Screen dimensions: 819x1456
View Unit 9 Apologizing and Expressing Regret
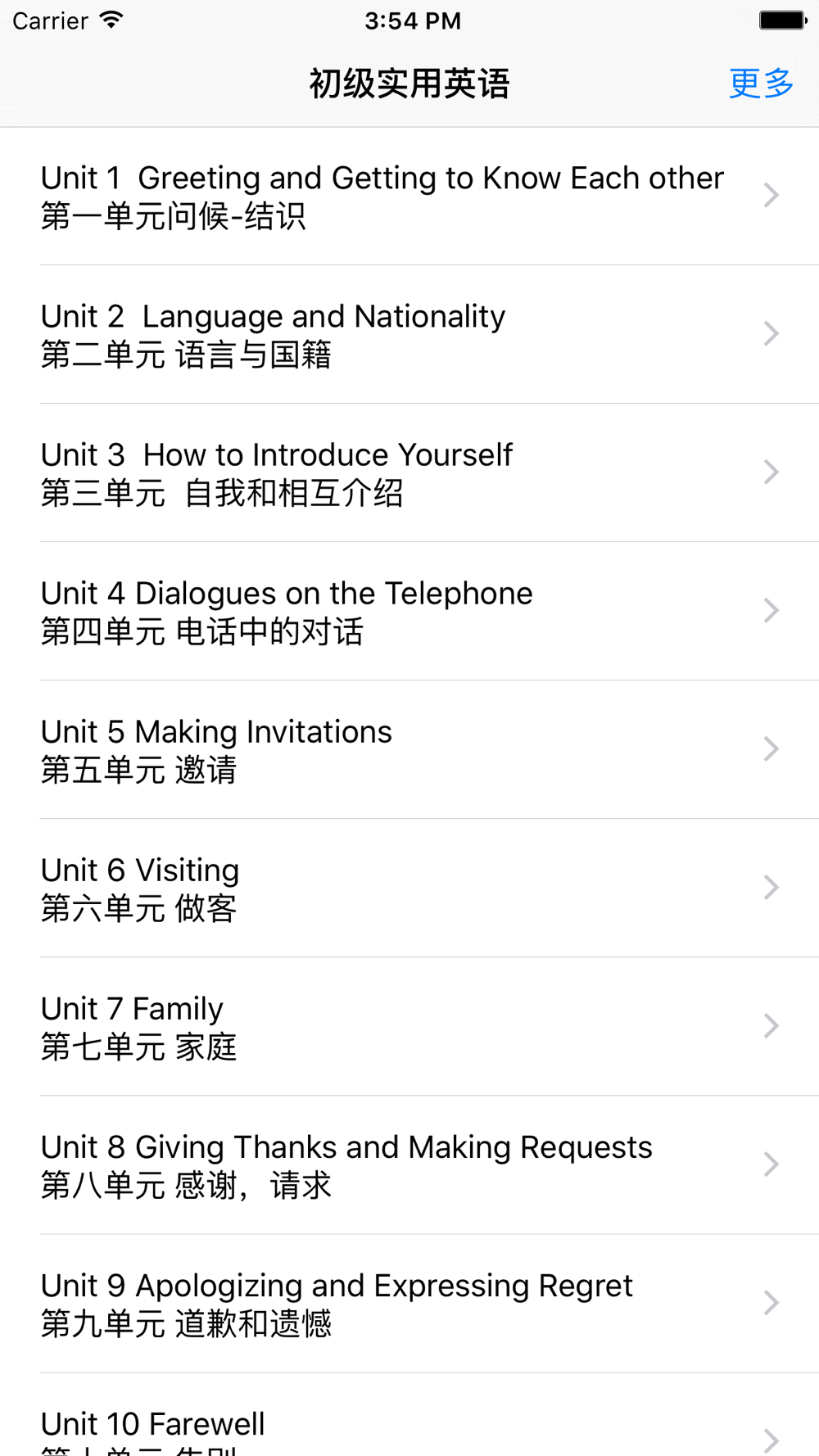point(409,1303)
